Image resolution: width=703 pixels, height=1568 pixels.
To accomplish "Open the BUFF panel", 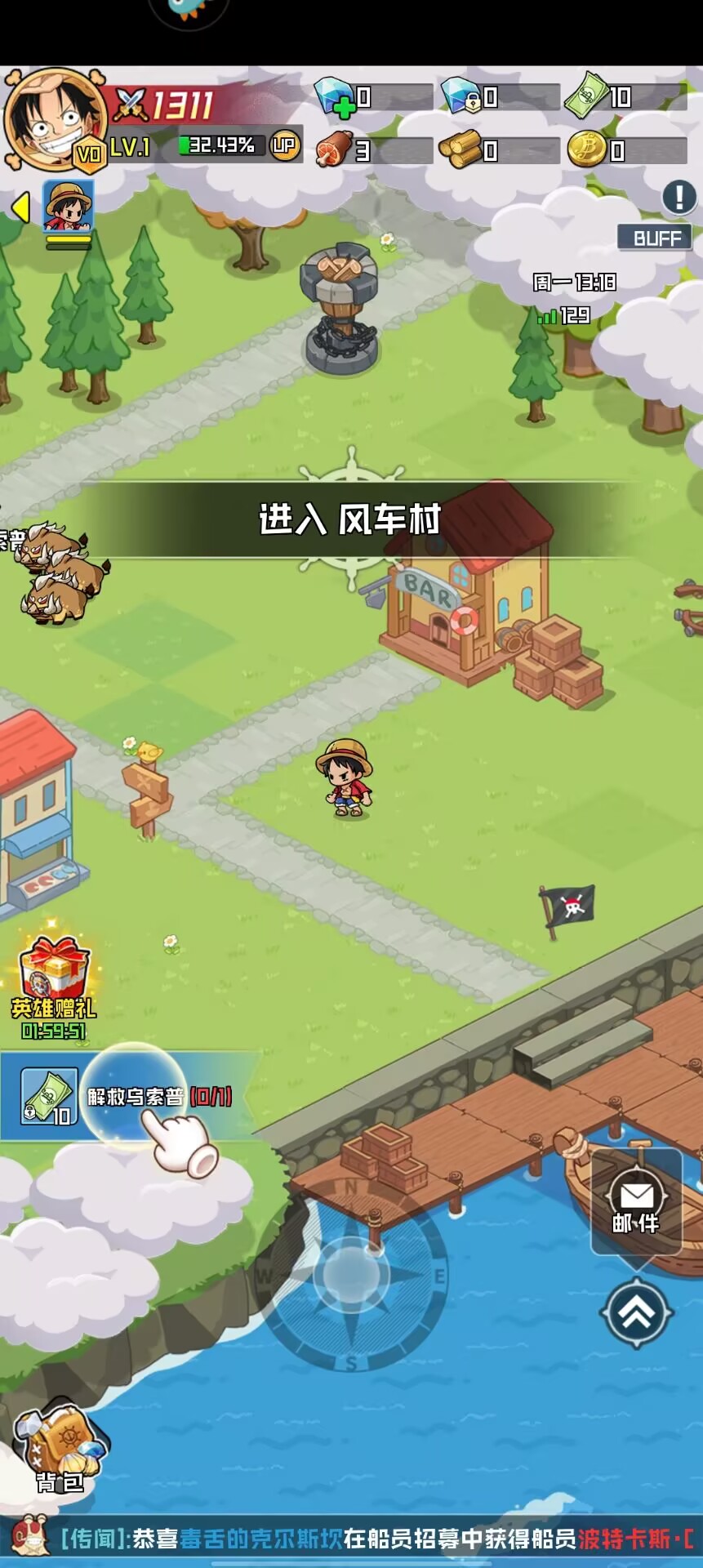I will (656, 238).
